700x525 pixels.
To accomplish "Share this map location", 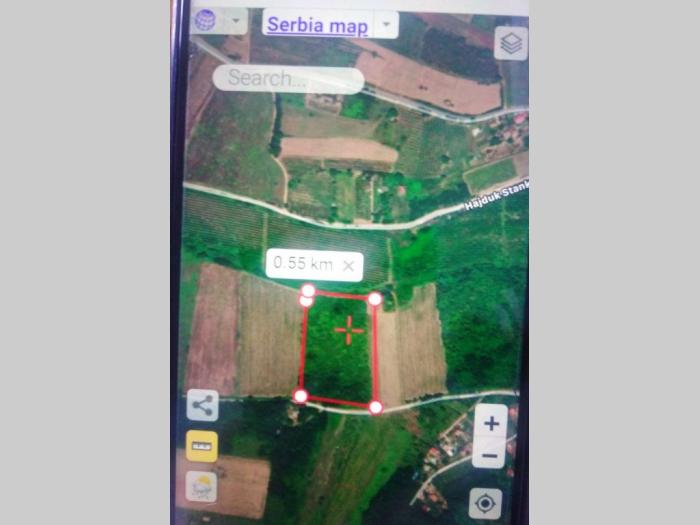I will click(202, 405).
